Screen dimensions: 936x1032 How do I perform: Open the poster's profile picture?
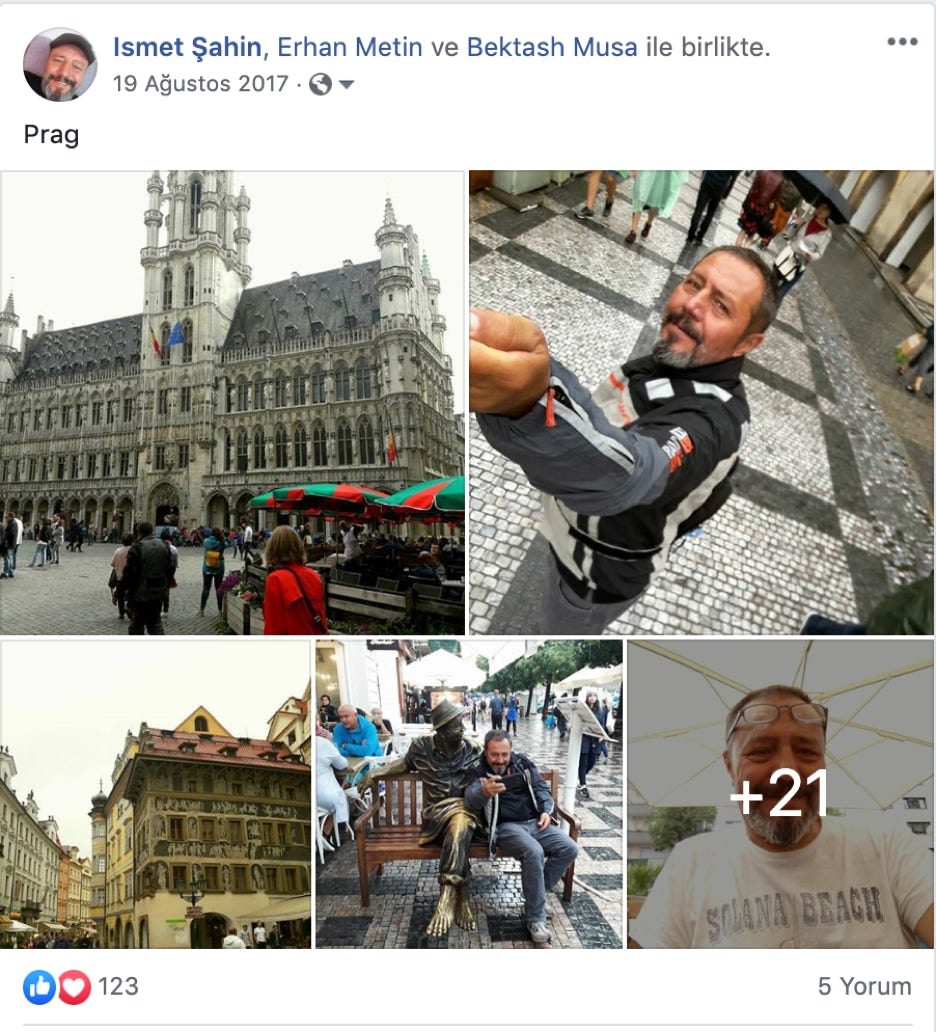59,65
